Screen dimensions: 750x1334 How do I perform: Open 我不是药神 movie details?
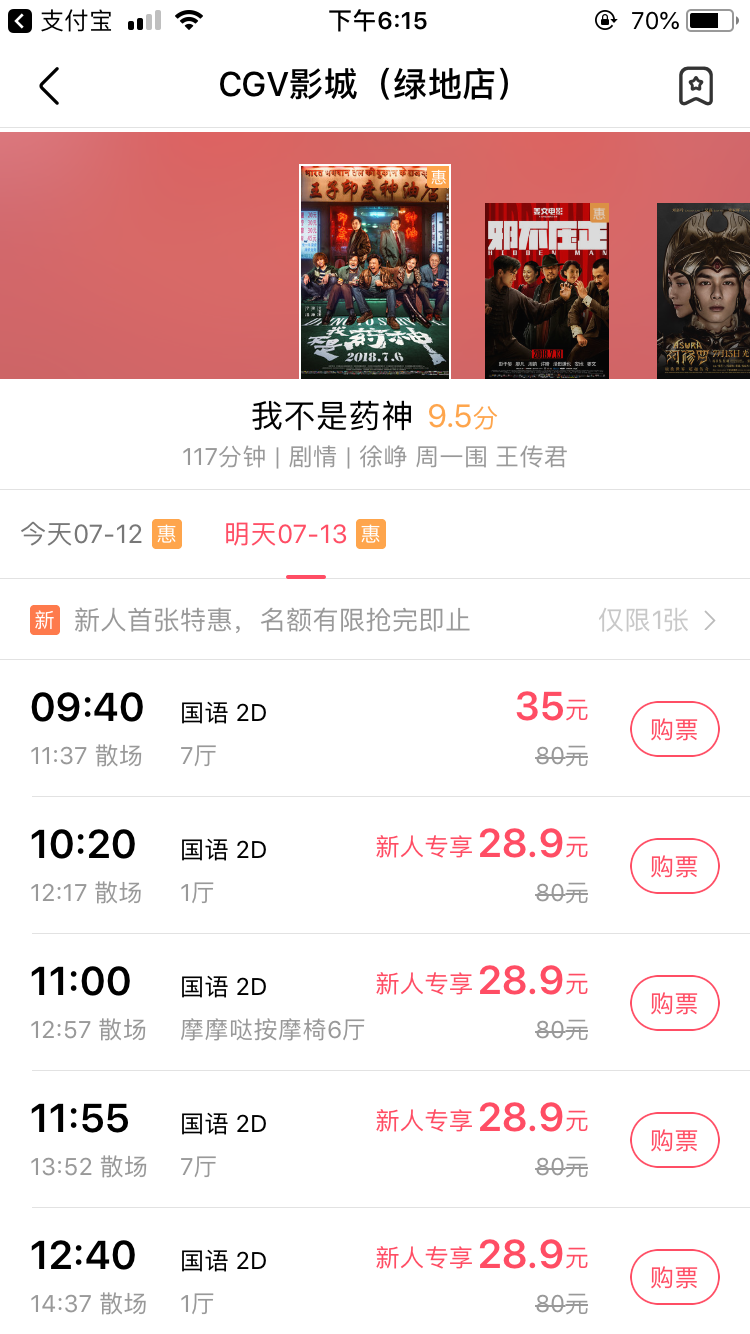[x=374, y=434]
